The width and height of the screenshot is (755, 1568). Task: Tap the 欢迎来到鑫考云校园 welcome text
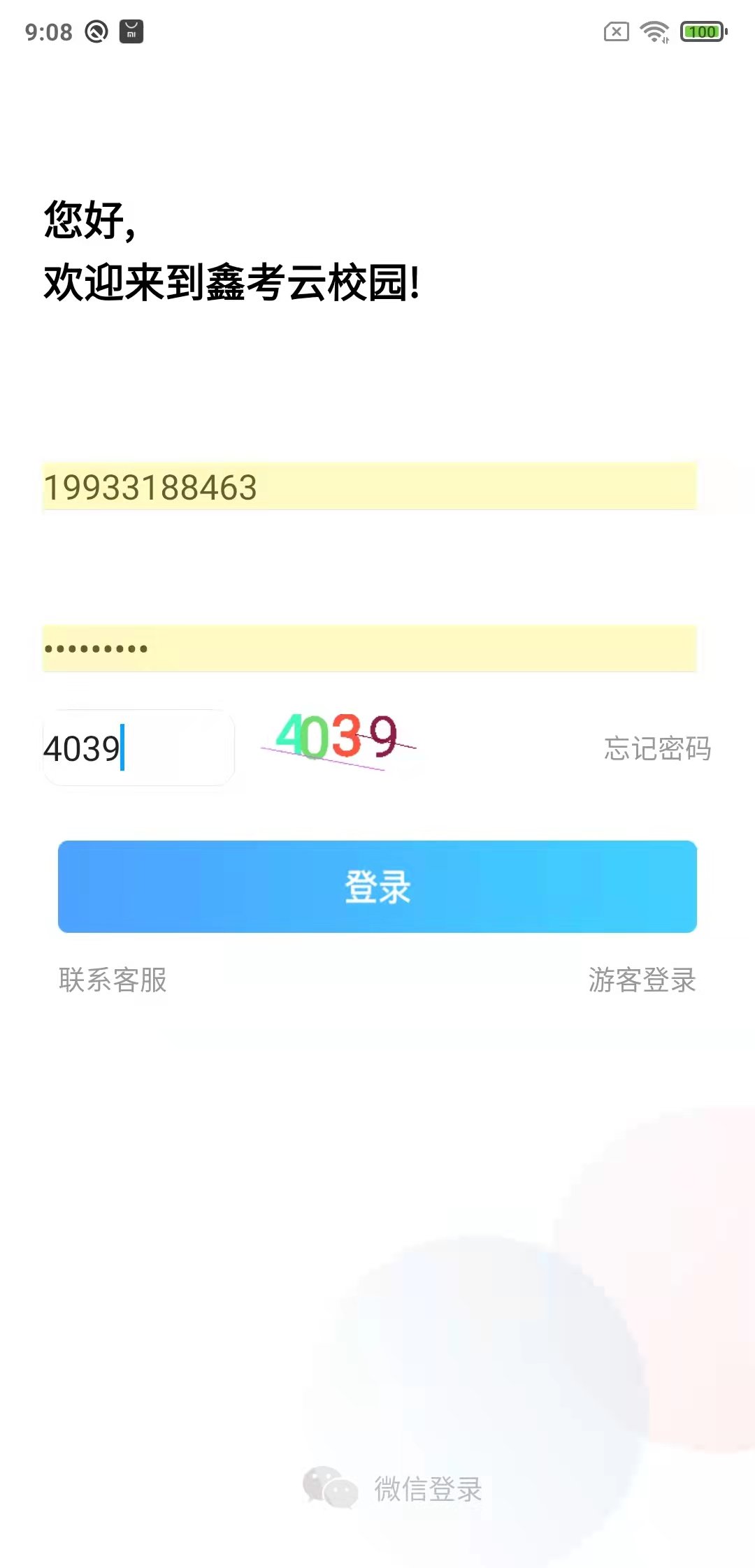pos(231,281)
